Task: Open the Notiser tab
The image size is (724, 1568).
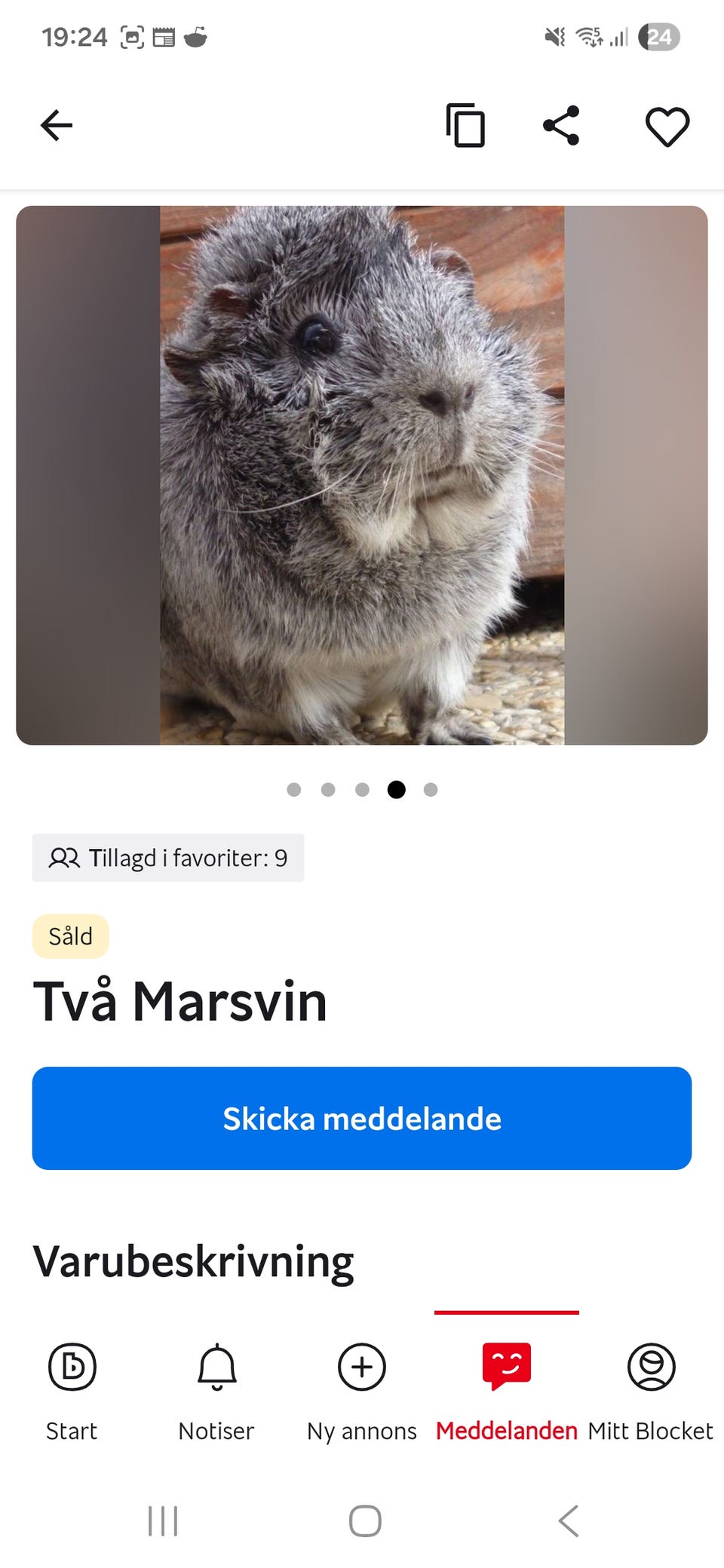Action: click(217, 1392)
